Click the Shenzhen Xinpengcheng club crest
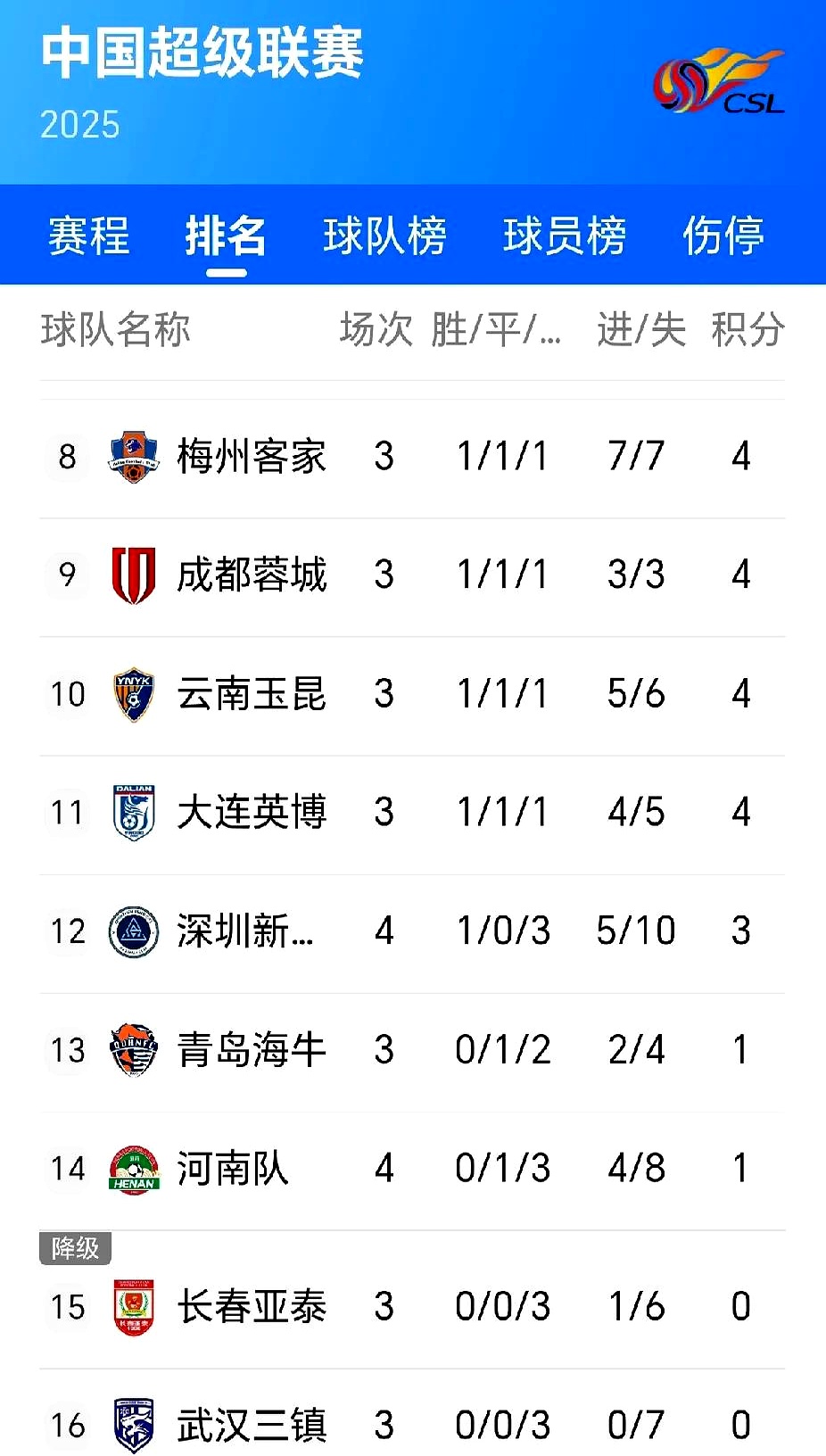826x1456 pixels. point(132,931)
